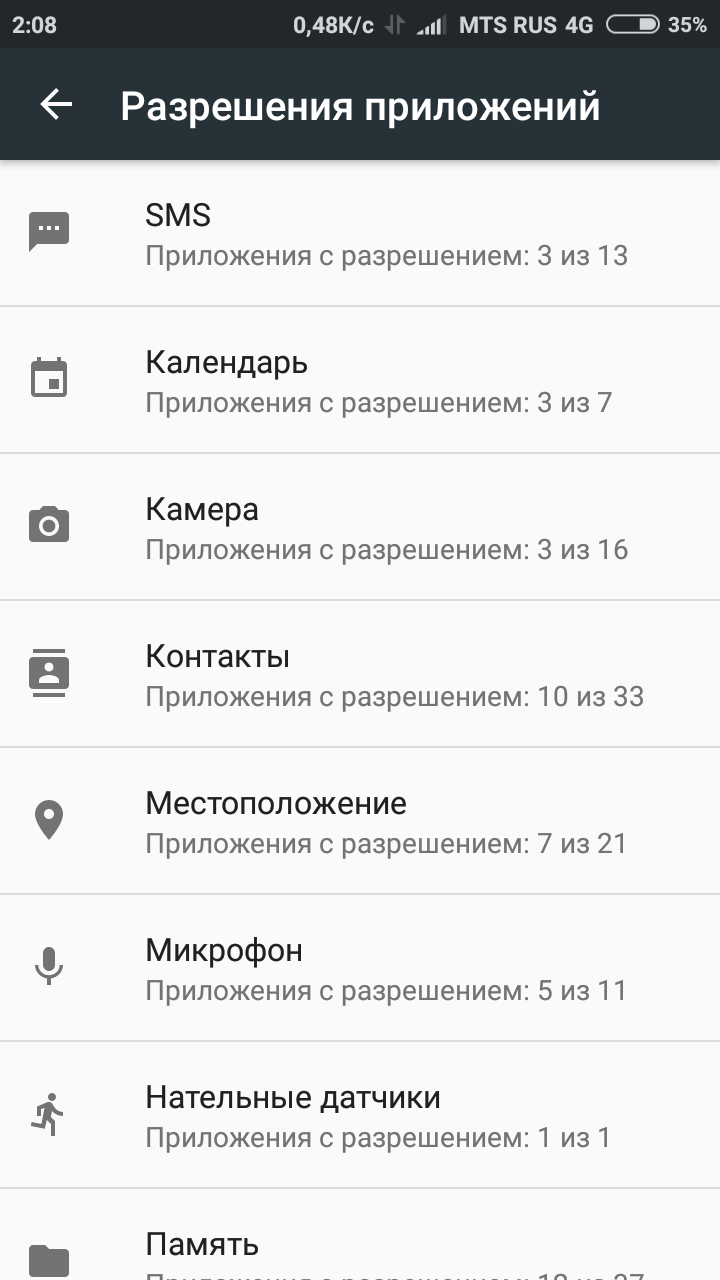Select the Камера permission
The width and height of the screenshot is (720, 1280).
(360, 528)
